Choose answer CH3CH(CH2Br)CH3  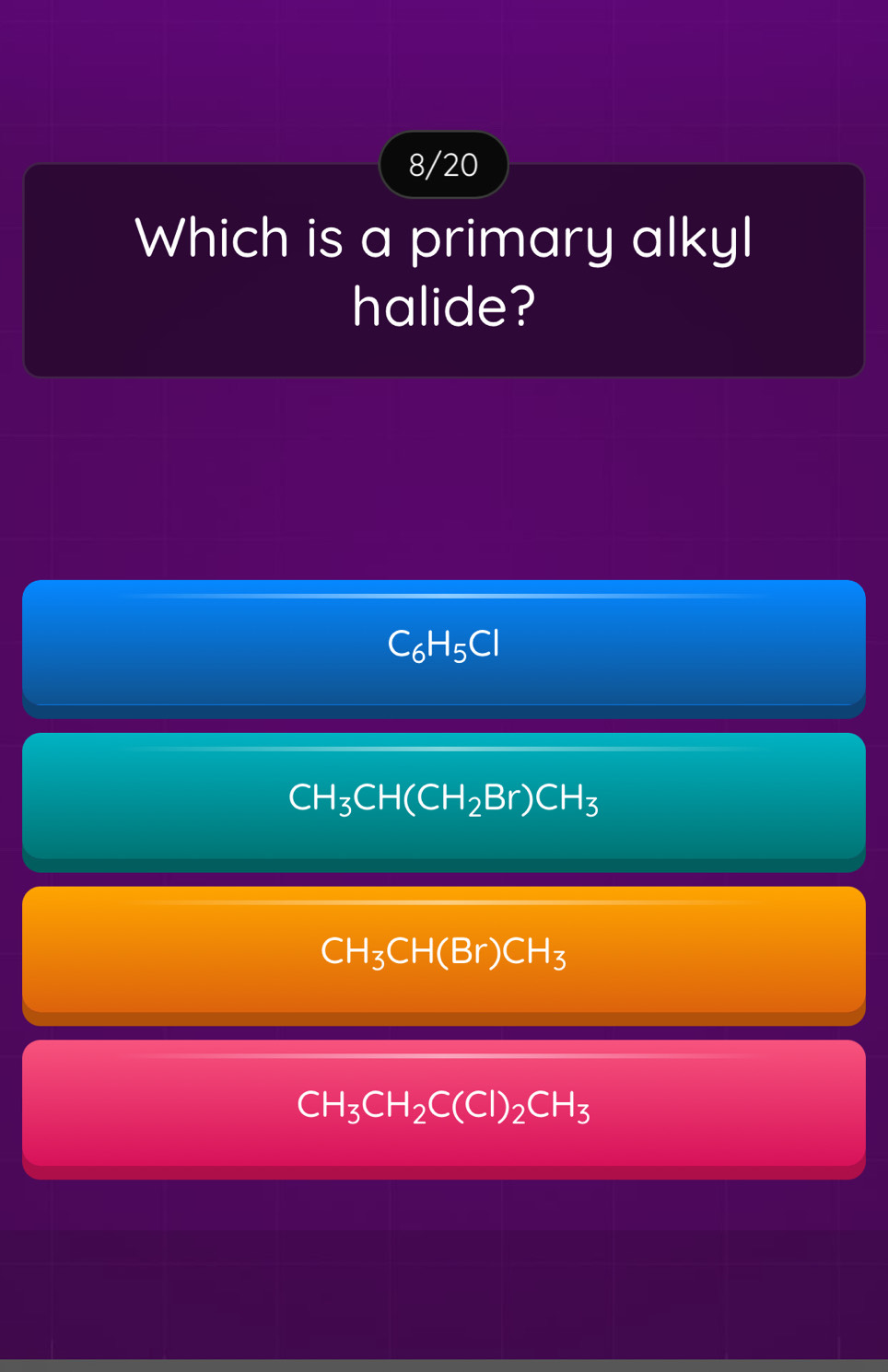(x=443, y=797)
